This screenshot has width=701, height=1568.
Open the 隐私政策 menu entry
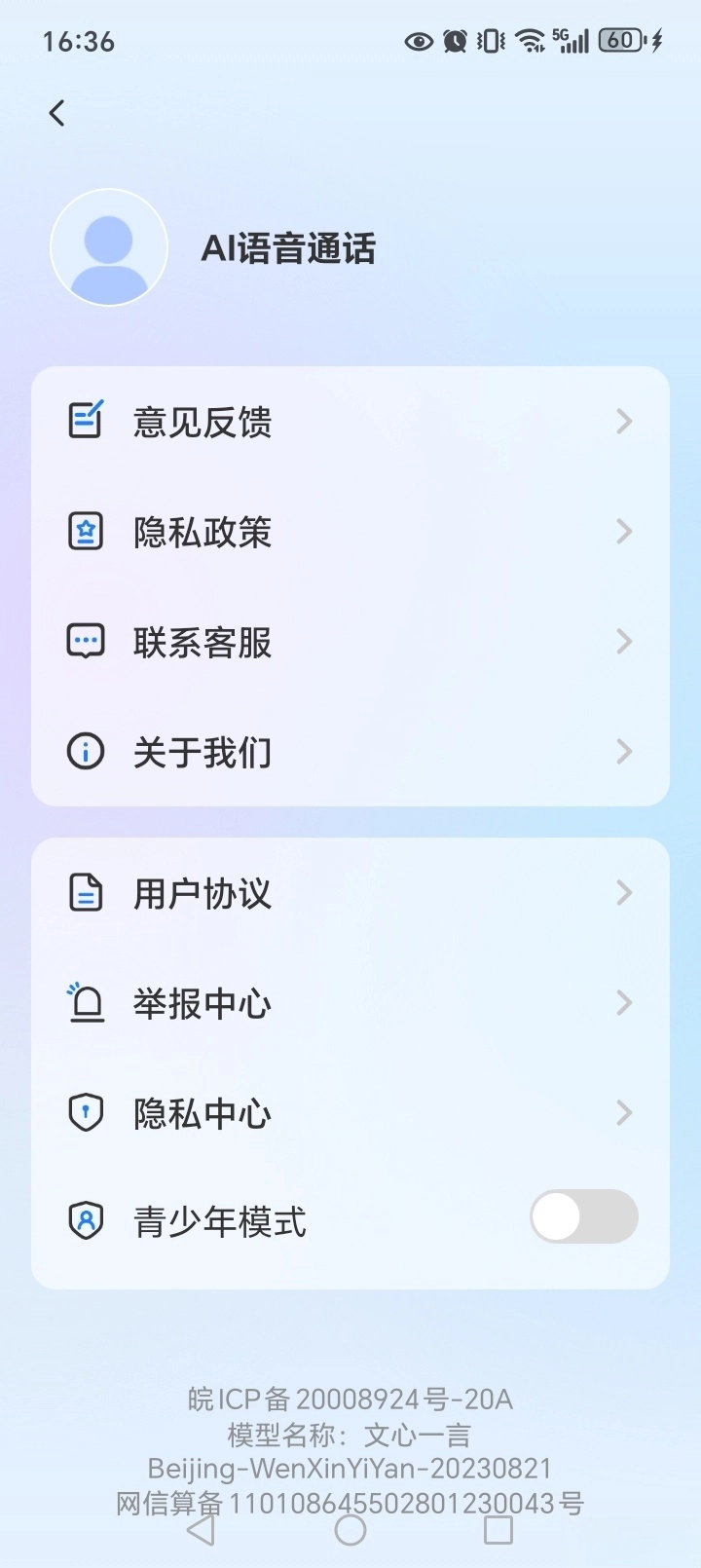coord(350,531)
